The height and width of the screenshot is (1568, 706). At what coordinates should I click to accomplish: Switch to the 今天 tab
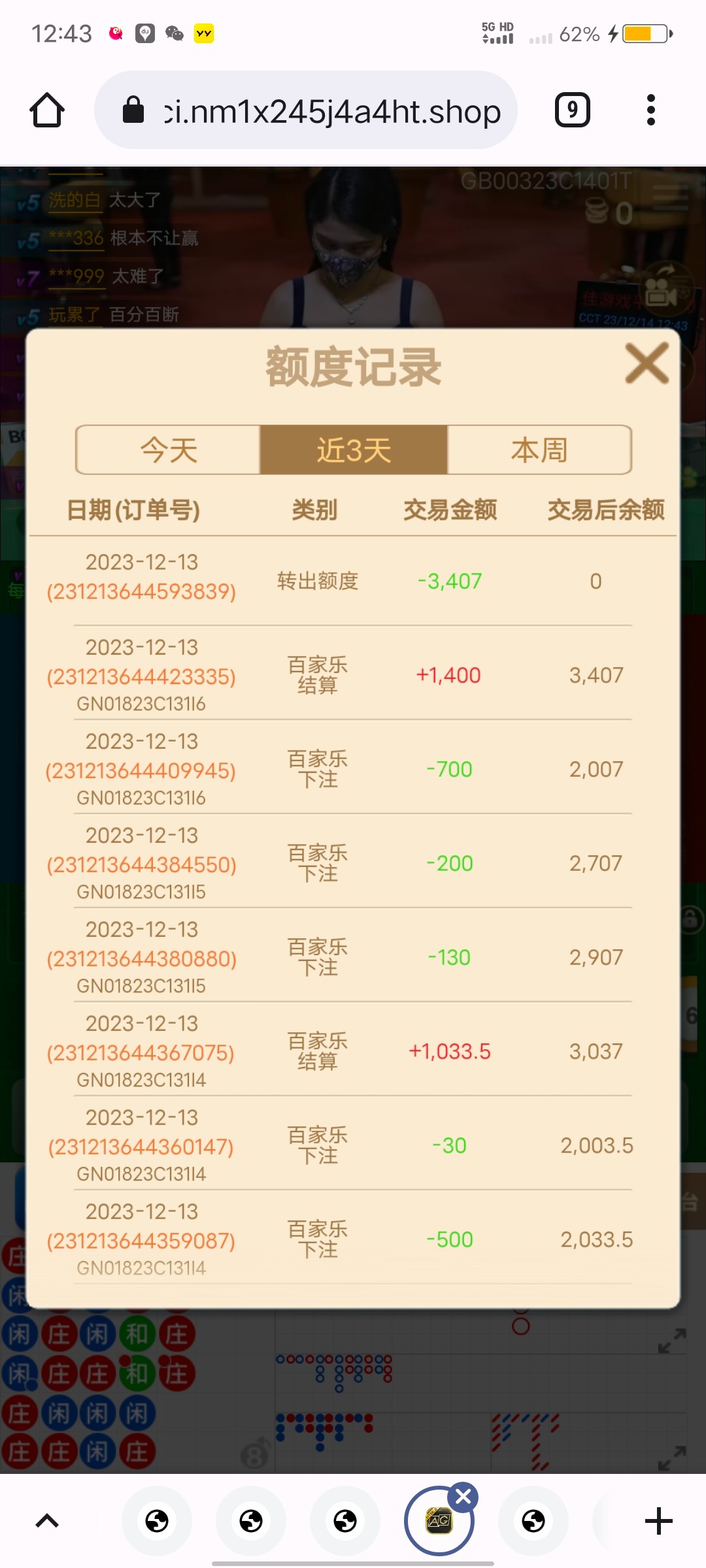point(169,450)
